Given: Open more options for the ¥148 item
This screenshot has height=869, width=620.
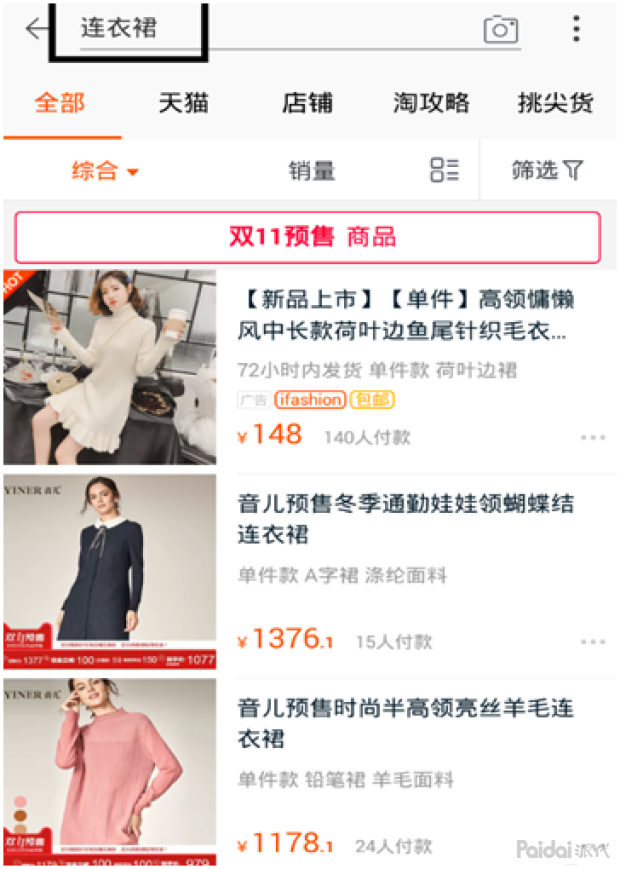Looking at the screenshot, I should point(593,438).
